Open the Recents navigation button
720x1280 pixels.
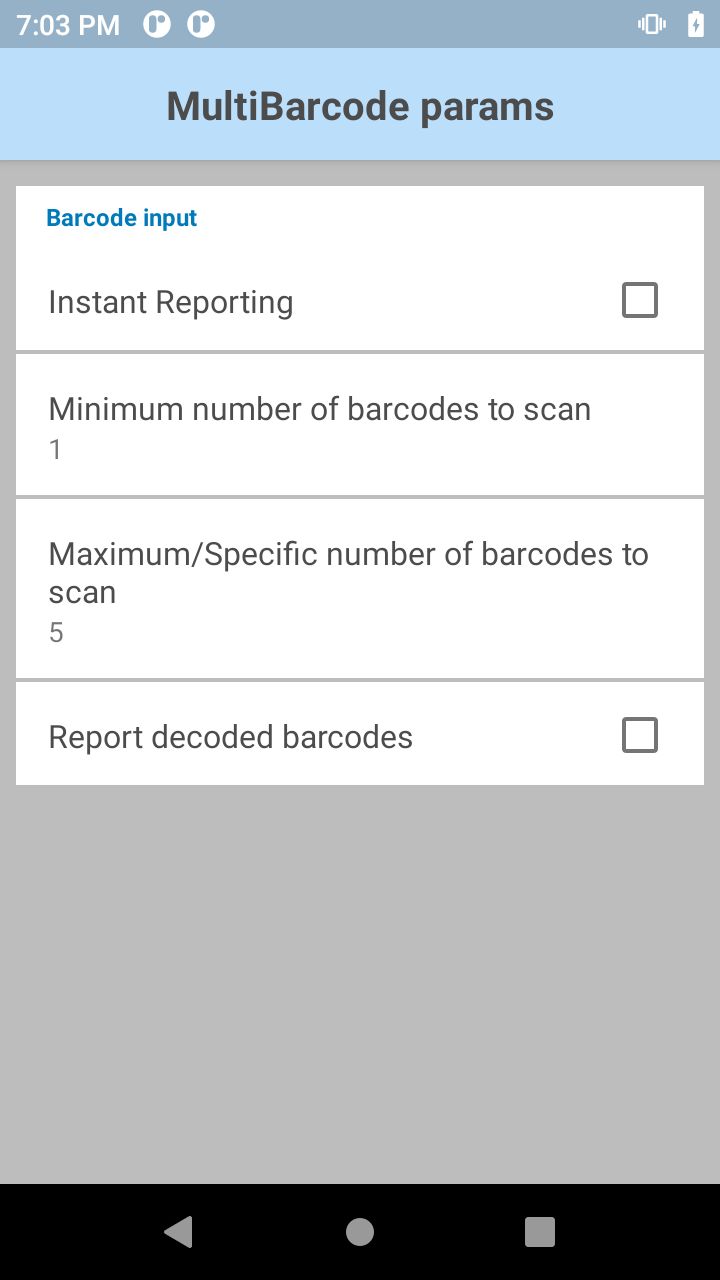pyautogui.click(x=539, y=1232)
